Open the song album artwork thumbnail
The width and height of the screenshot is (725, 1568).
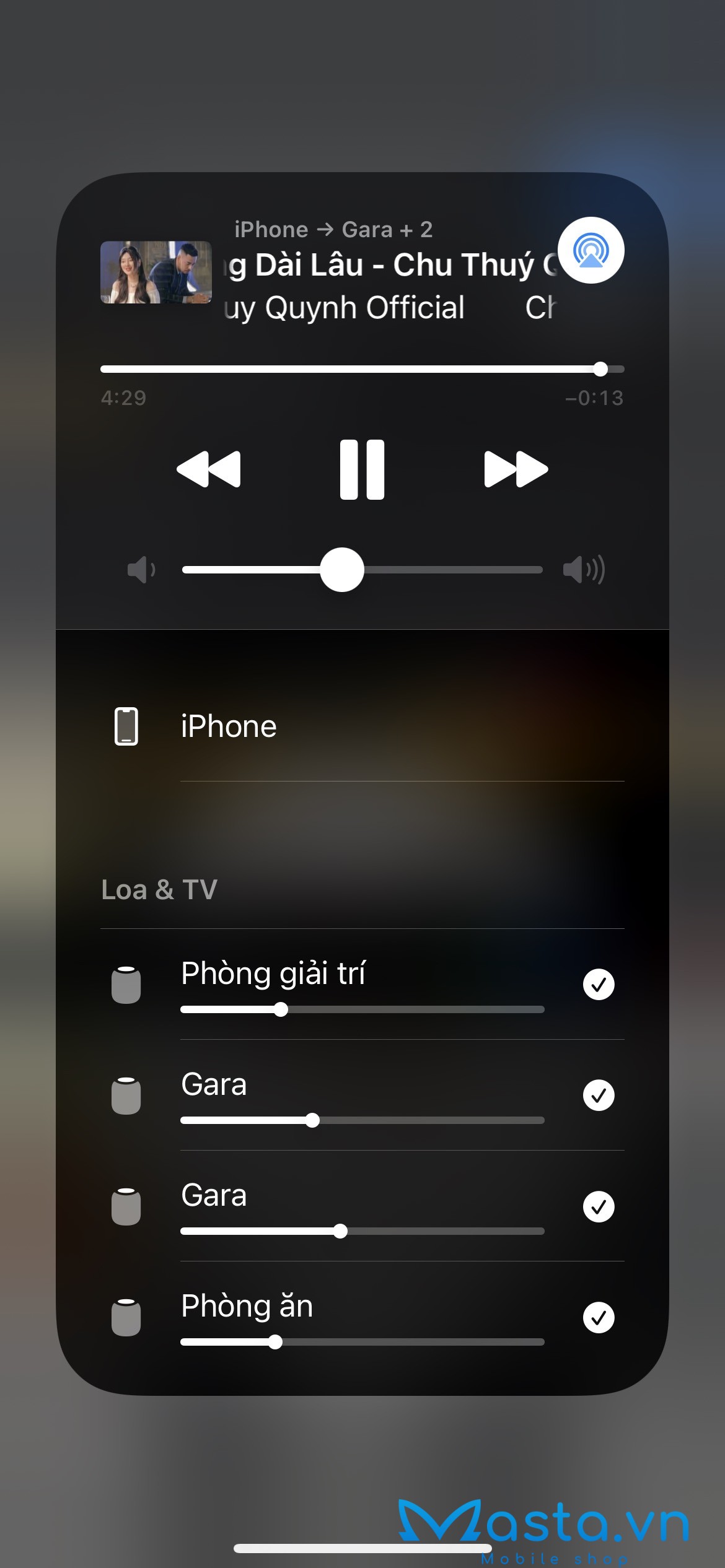156,272
